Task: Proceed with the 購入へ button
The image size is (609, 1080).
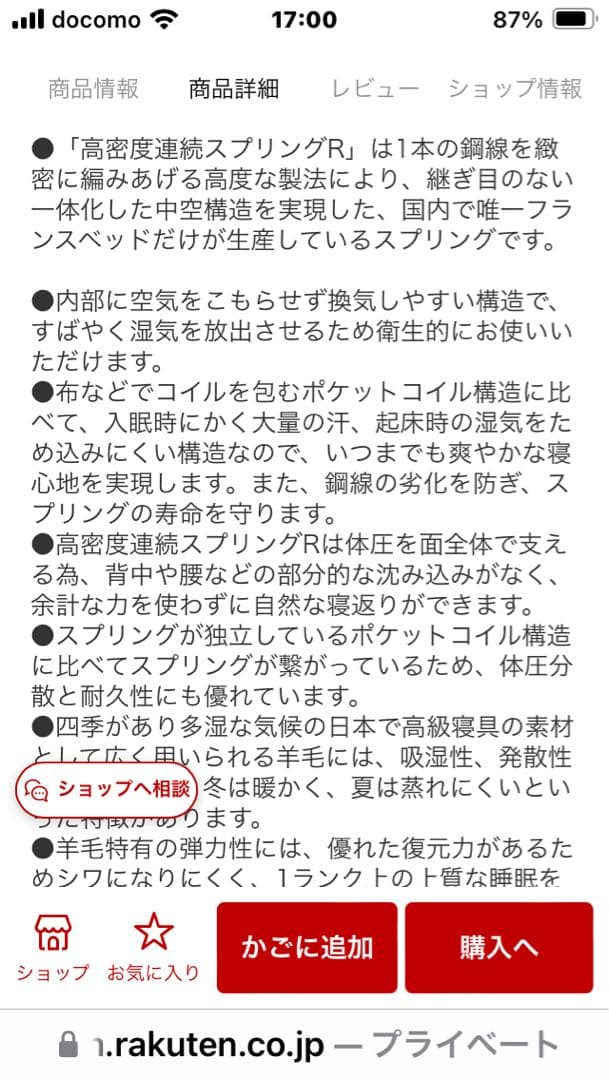Action: click(499, 947)
